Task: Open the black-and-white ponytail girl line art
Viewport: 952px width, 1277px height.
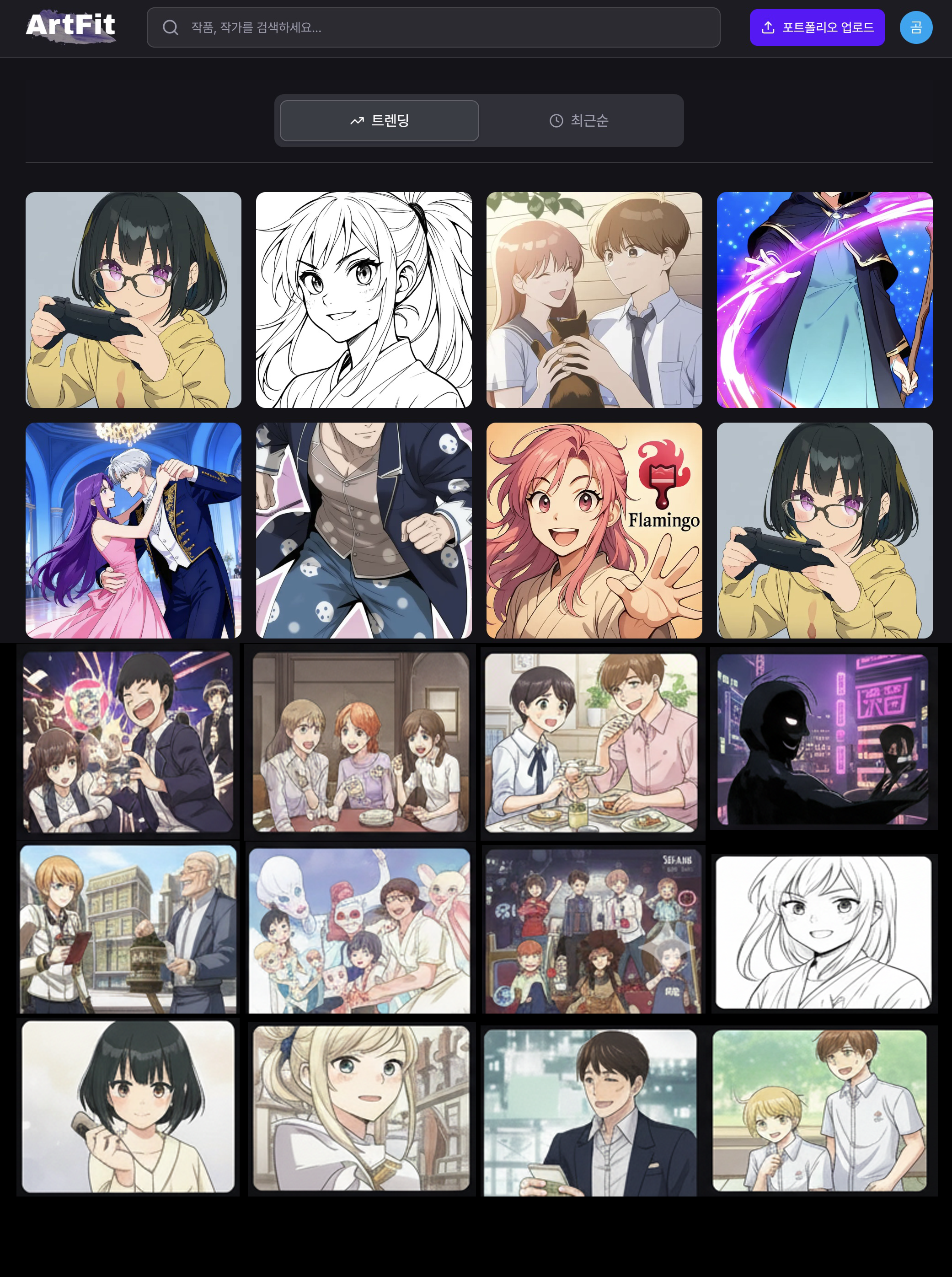Action: (x=364, y=300)
